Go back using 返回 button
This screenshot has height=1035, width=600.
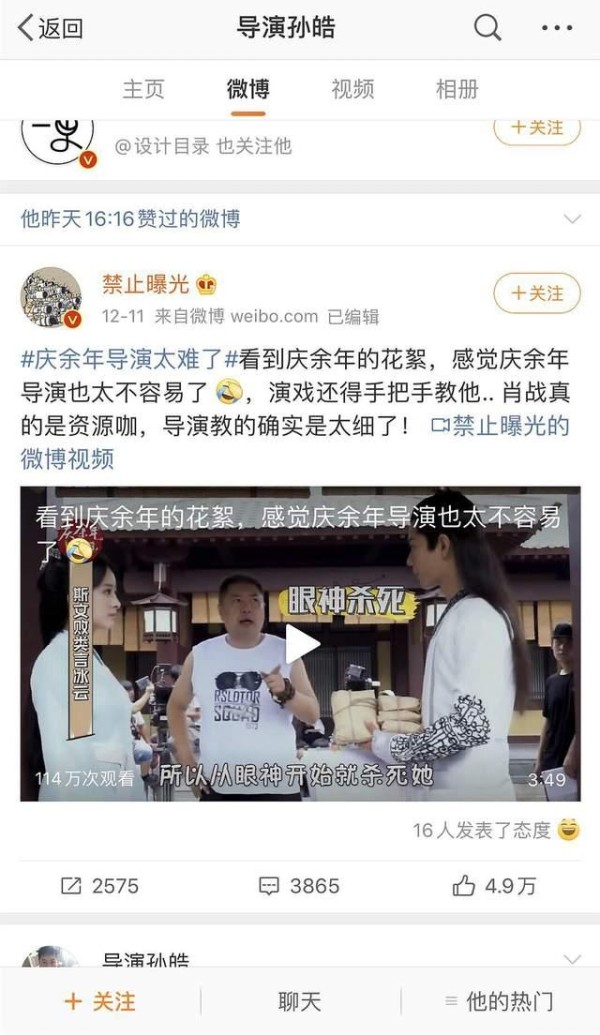tap(50, 28)
